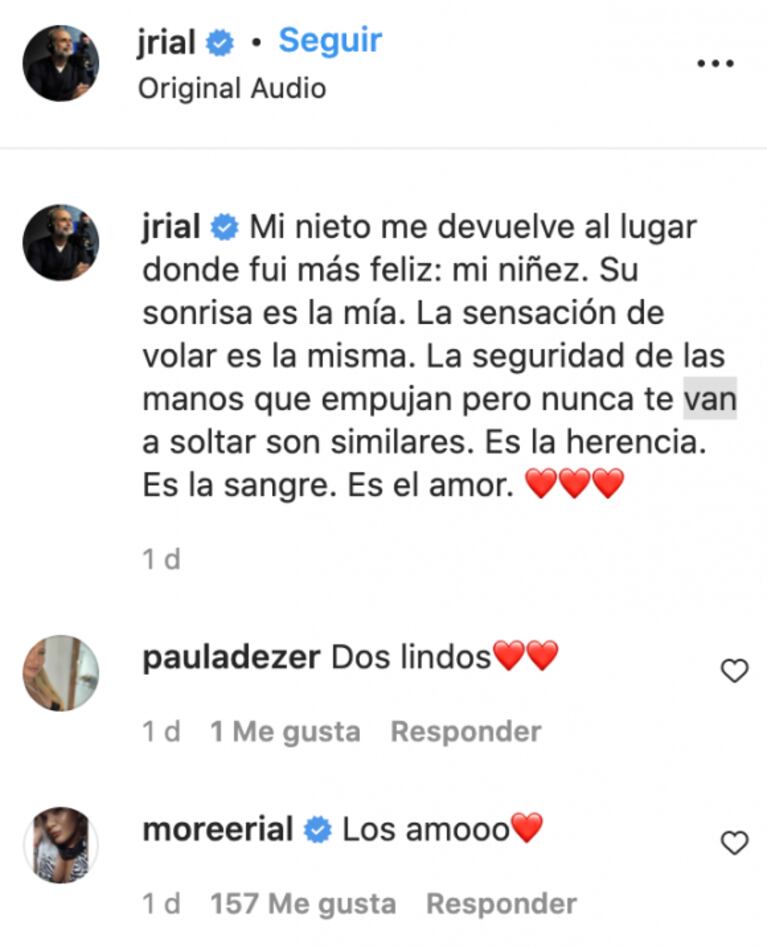Like moreerial's comment

pyautogui.click(x=735, y=843)
